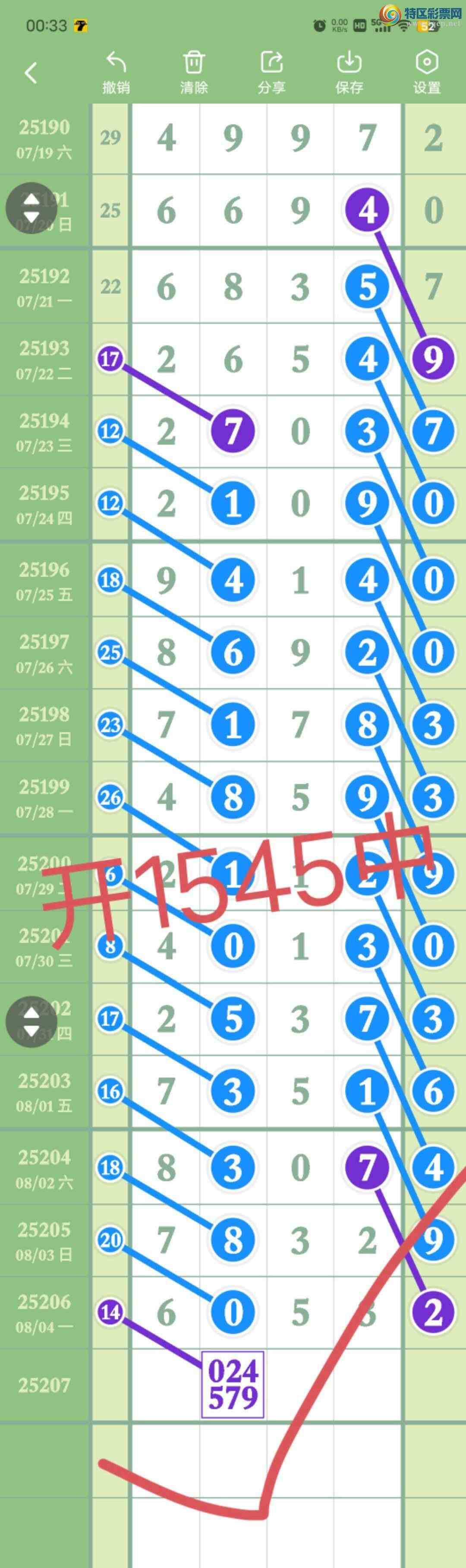Undo last drawing with 撤销
This screenshot has width=466, height=1568.
[116, 73]
